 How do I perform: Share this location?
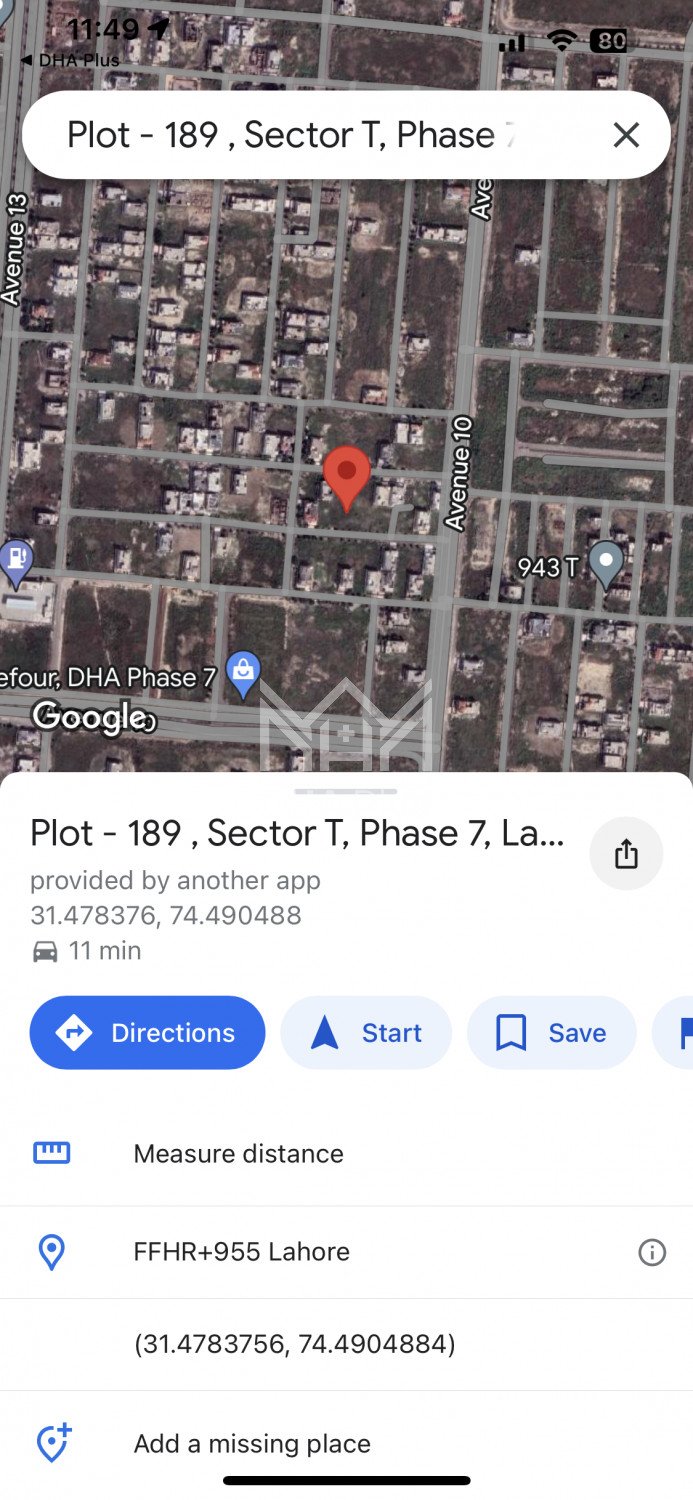click(626, 854)
